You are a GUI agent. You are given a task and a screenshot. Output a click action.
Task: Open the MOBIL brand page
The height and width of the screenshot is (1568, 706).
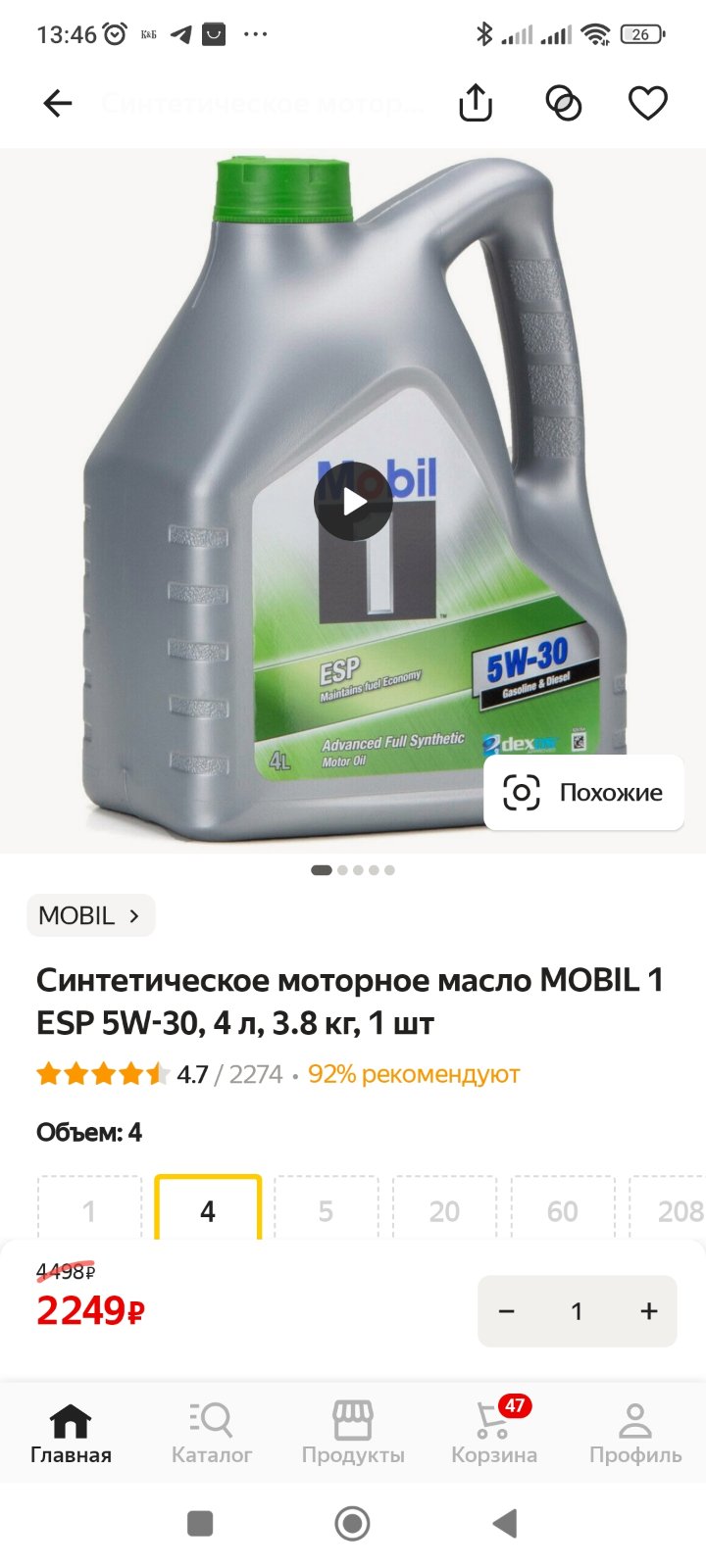click(x=90, y=915)
